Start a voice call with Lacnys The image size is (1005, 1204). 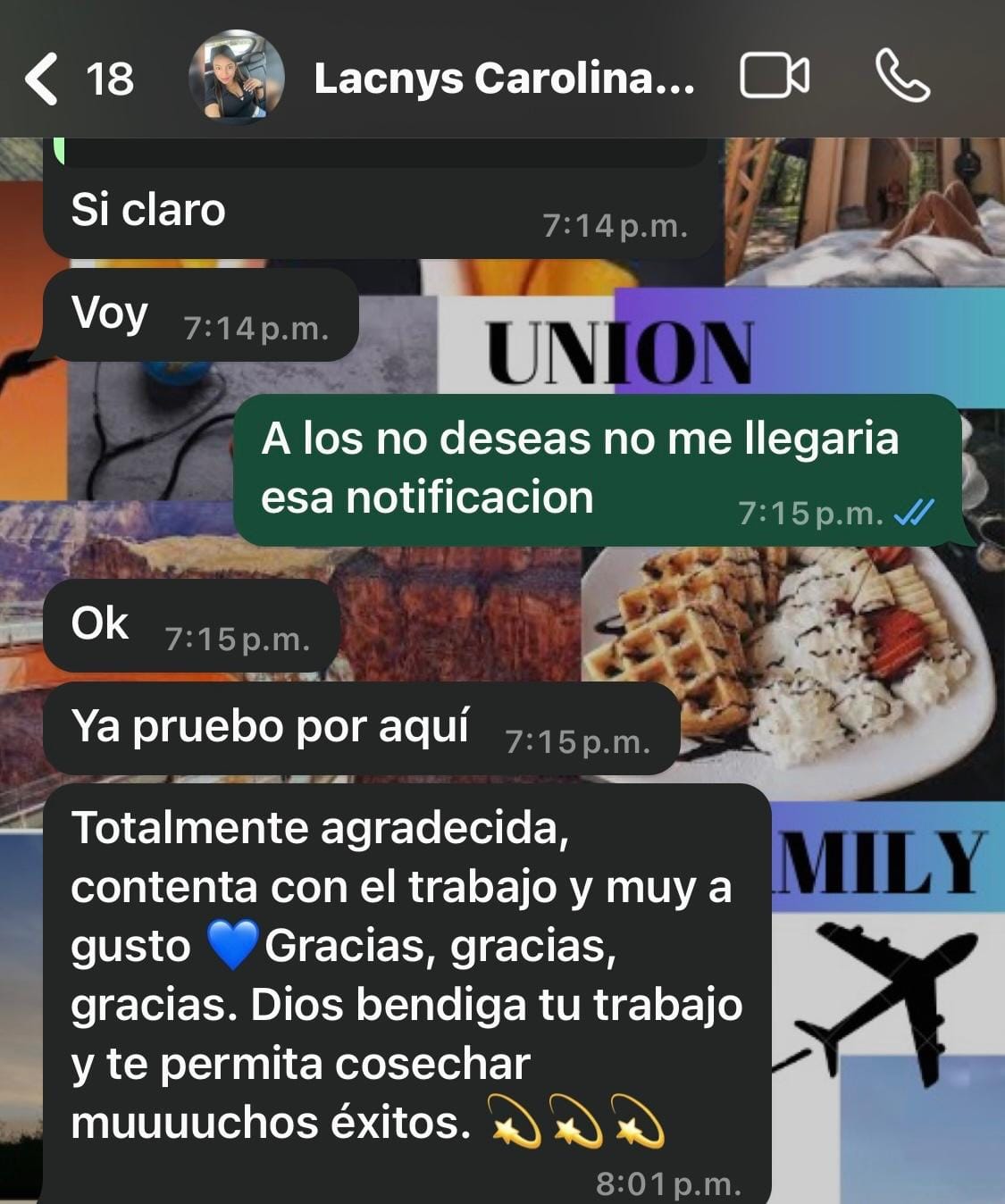[x=902, y=77]
